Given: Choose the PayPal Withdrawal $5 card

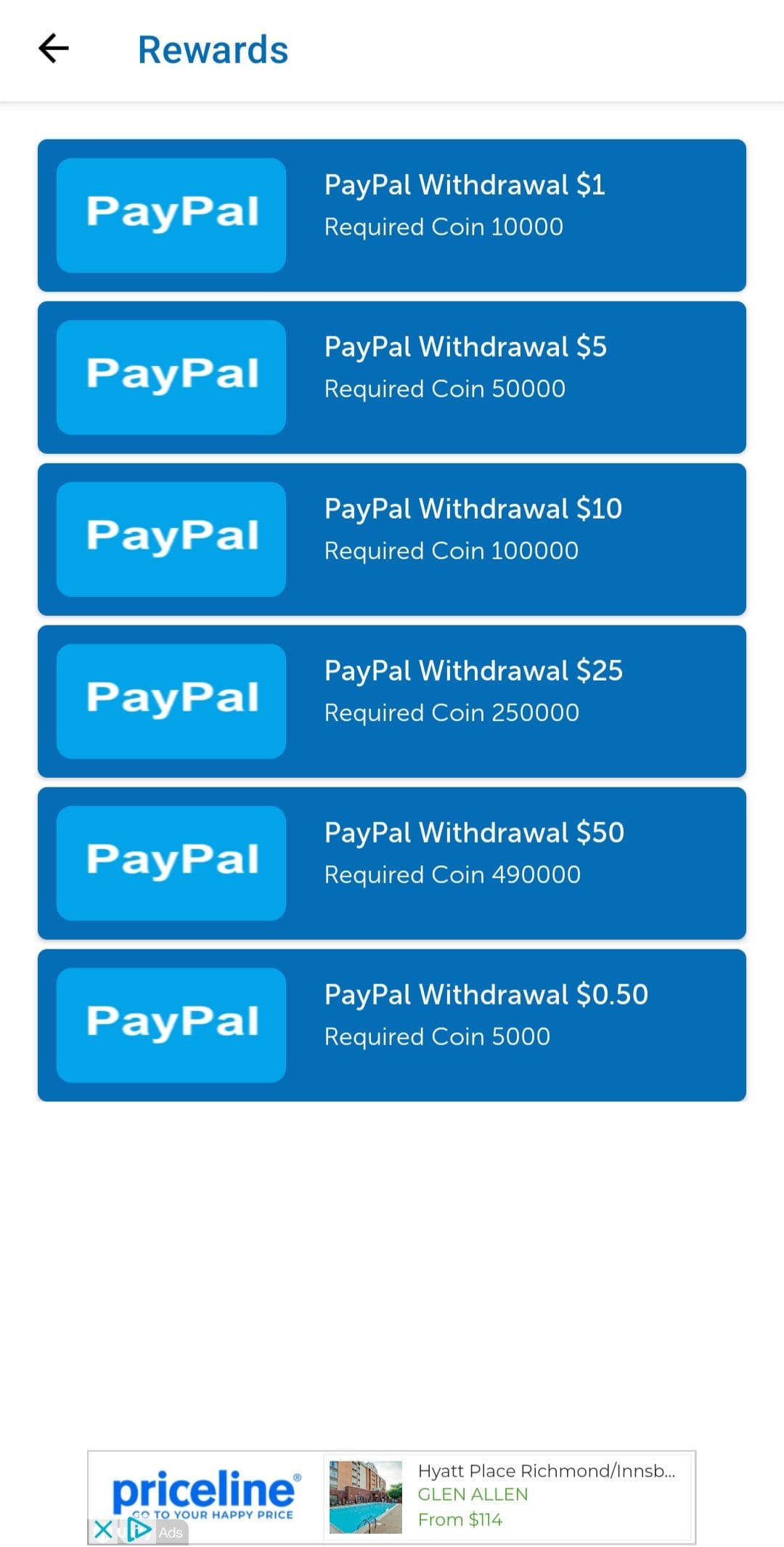Looking at the screenshot, I should (x=392, y=378).
